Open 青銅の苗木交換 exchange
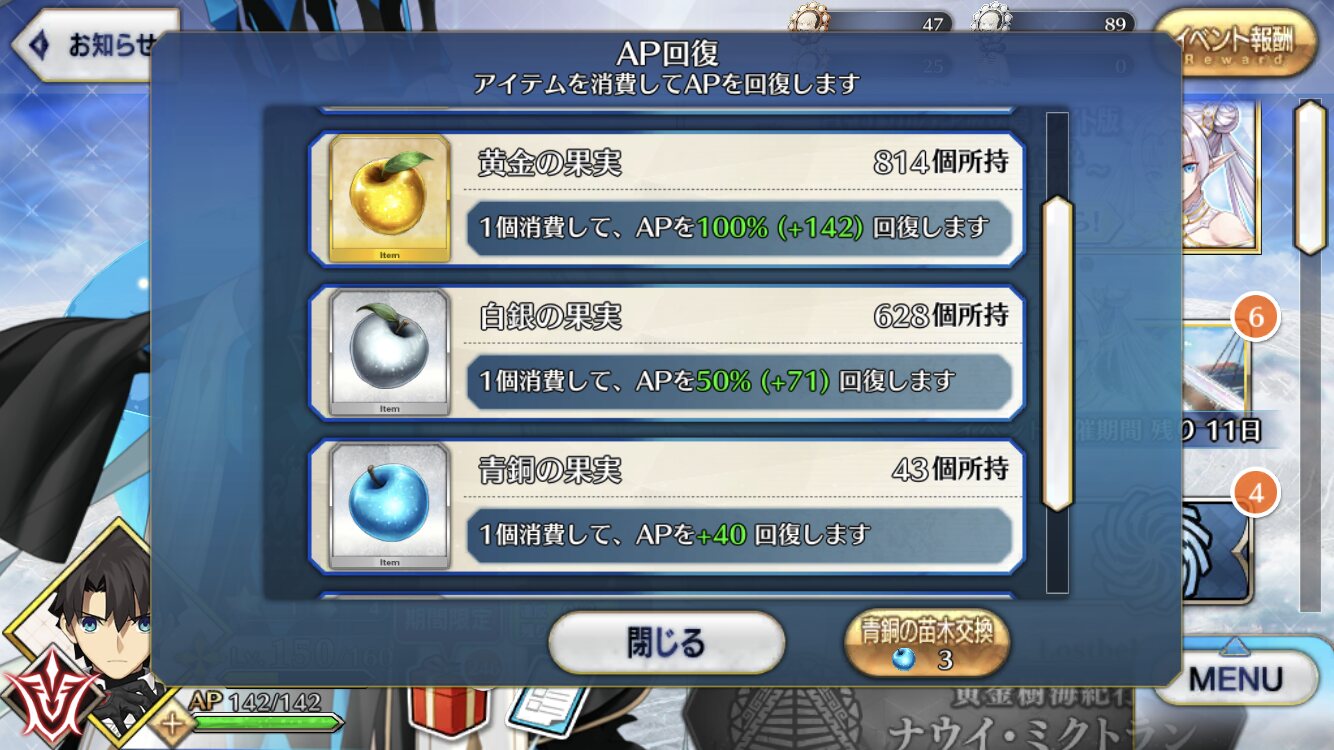This screenshot has width=1334, height=750. coord(927,643)
